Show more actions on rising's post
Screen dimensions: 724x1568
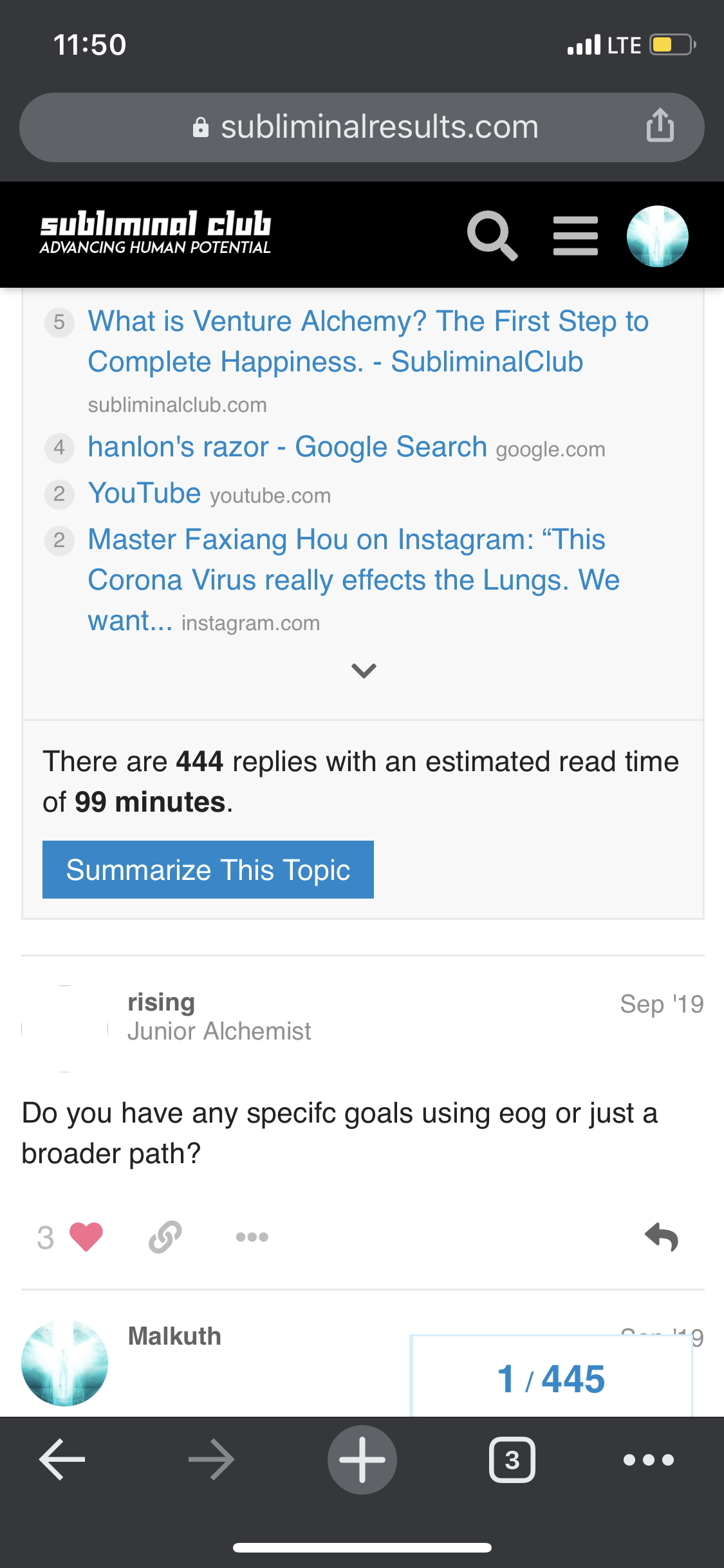coord(252,1237)
